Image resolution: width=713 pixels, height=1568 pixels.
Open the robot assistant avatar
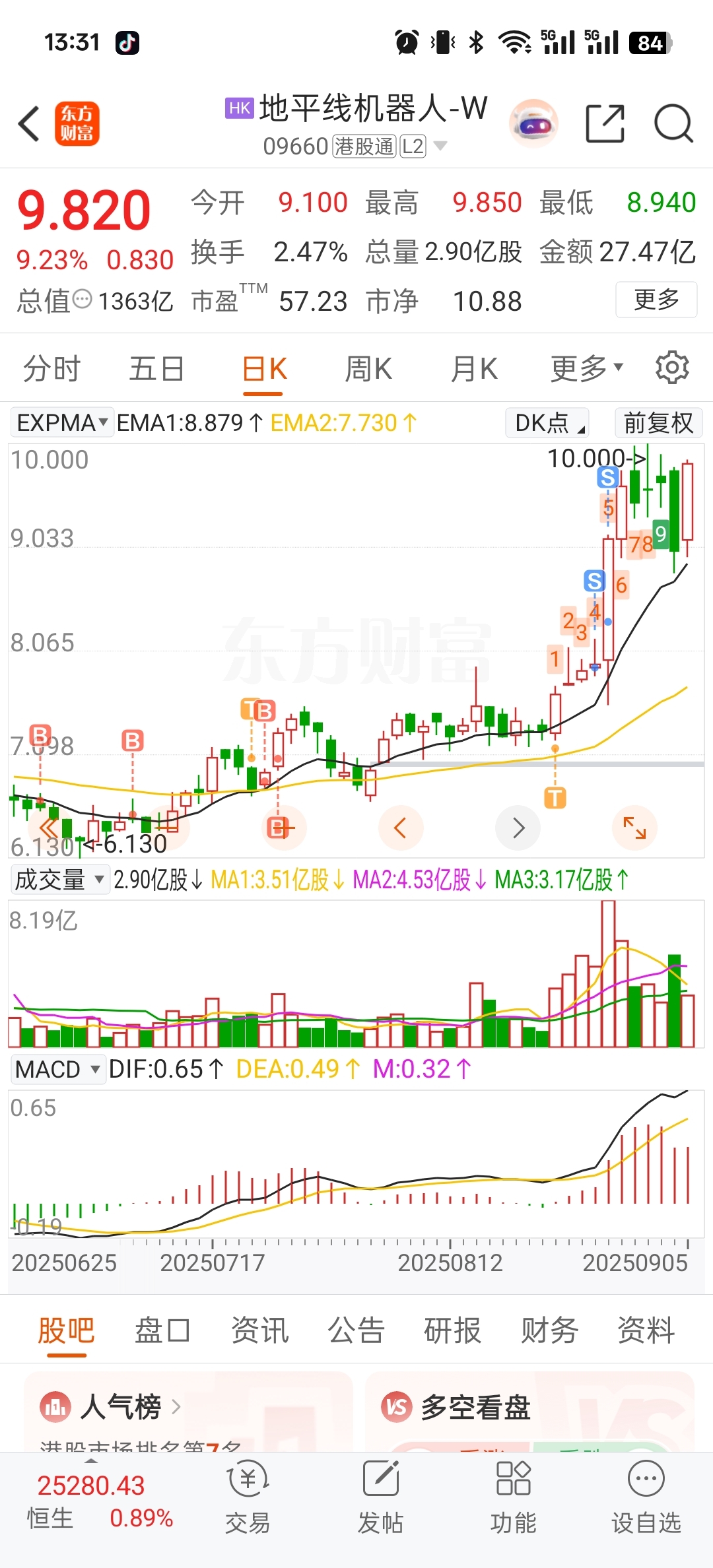[x=533, y=123]
